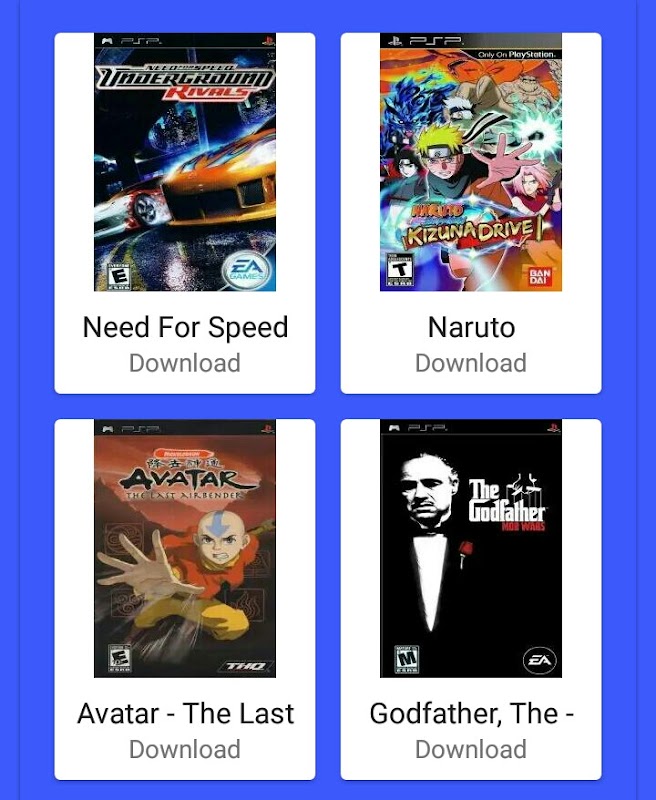Open the Avatar - The Last game card
The width and height of the screenshot is (656, 800).
pos(185,549)
